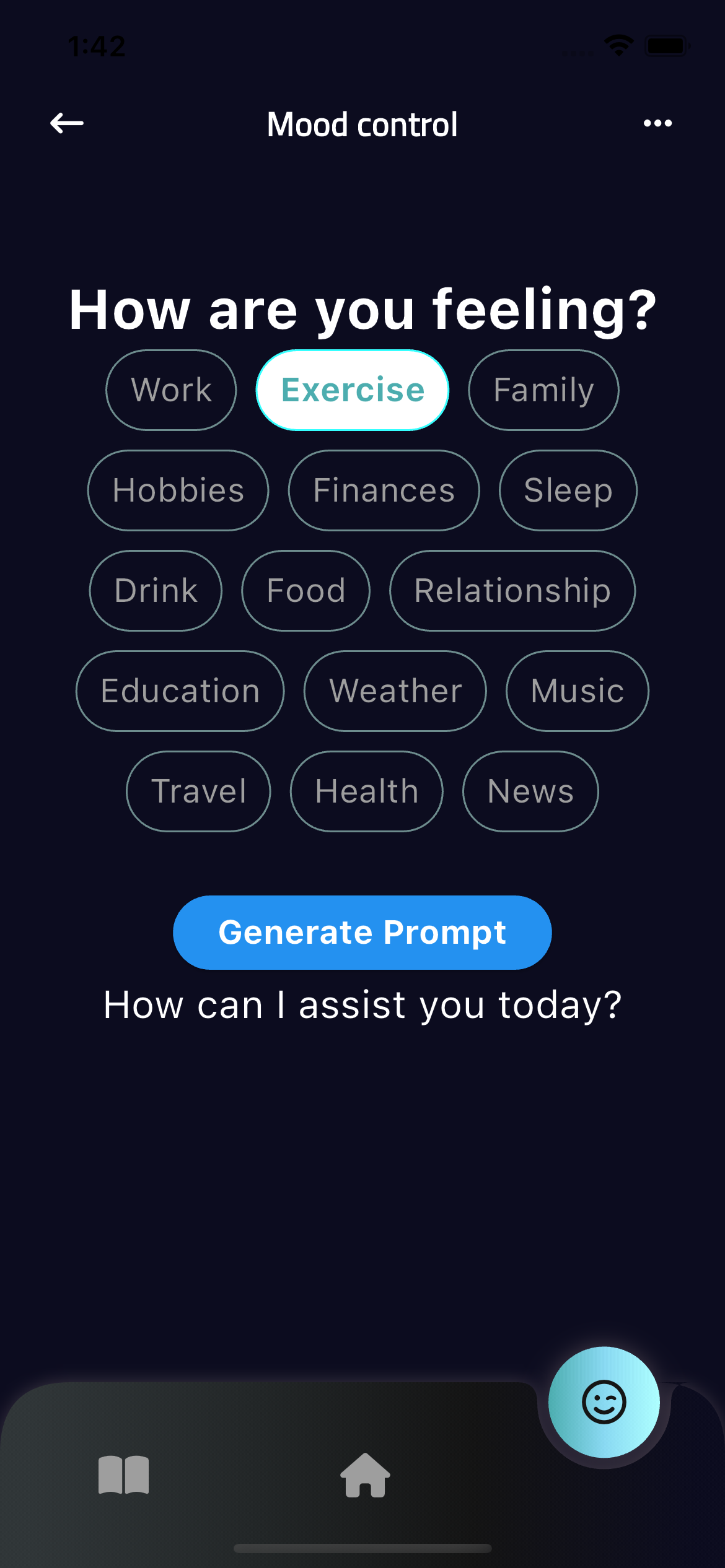
Task: Switch to the home tab
Action: click(366, 1476)
